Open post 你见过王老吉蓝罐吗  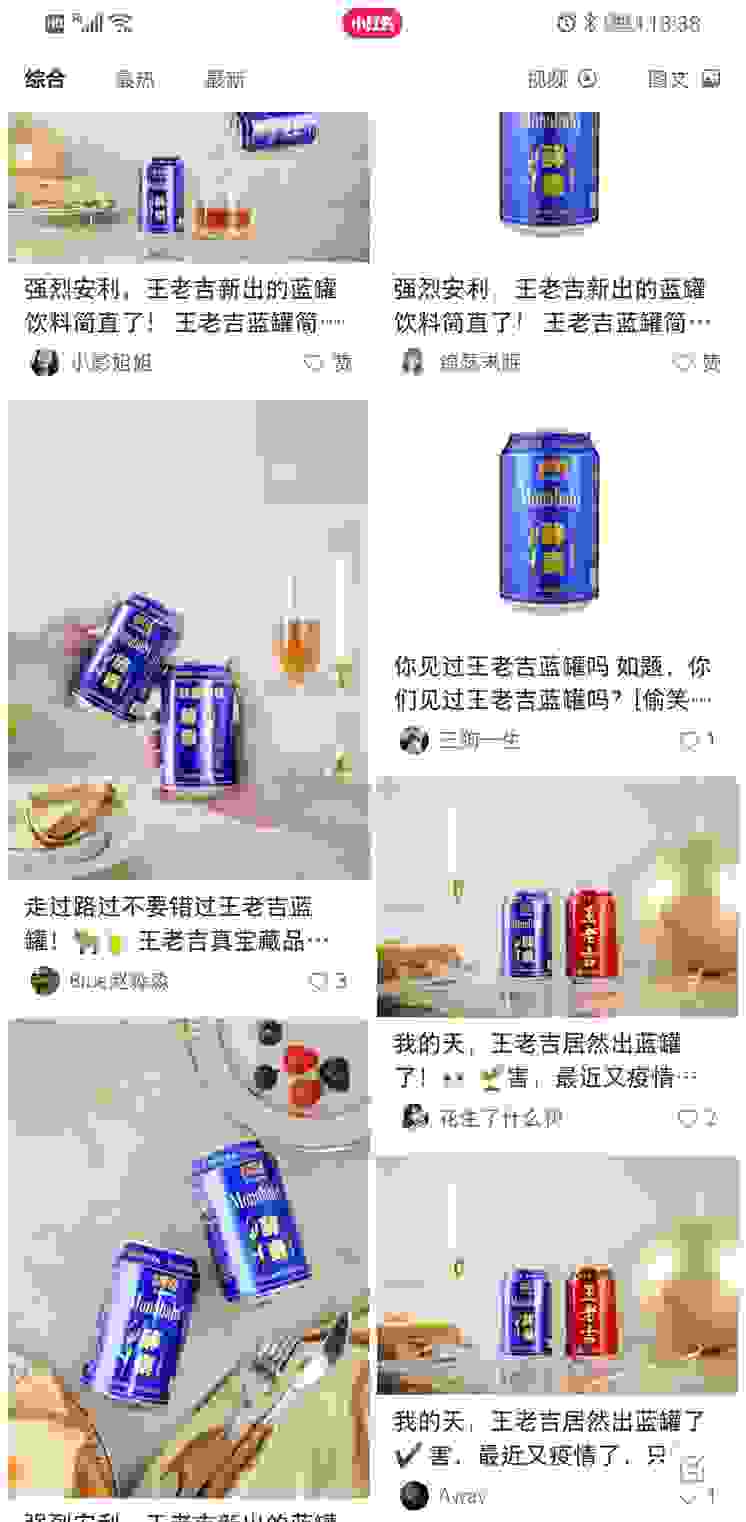pyautogui.click(x=552, y=682)
